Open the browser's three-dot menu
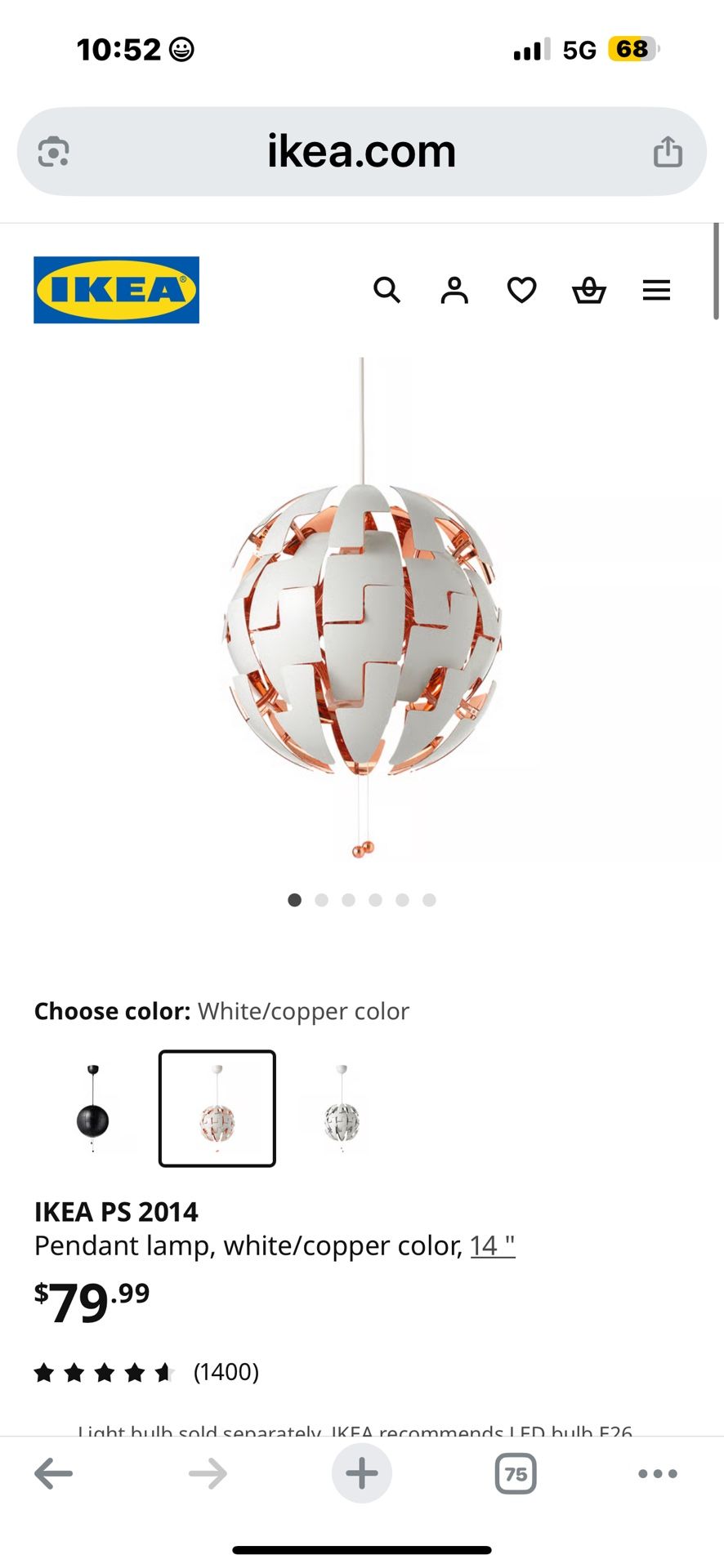 [657, 1474]
